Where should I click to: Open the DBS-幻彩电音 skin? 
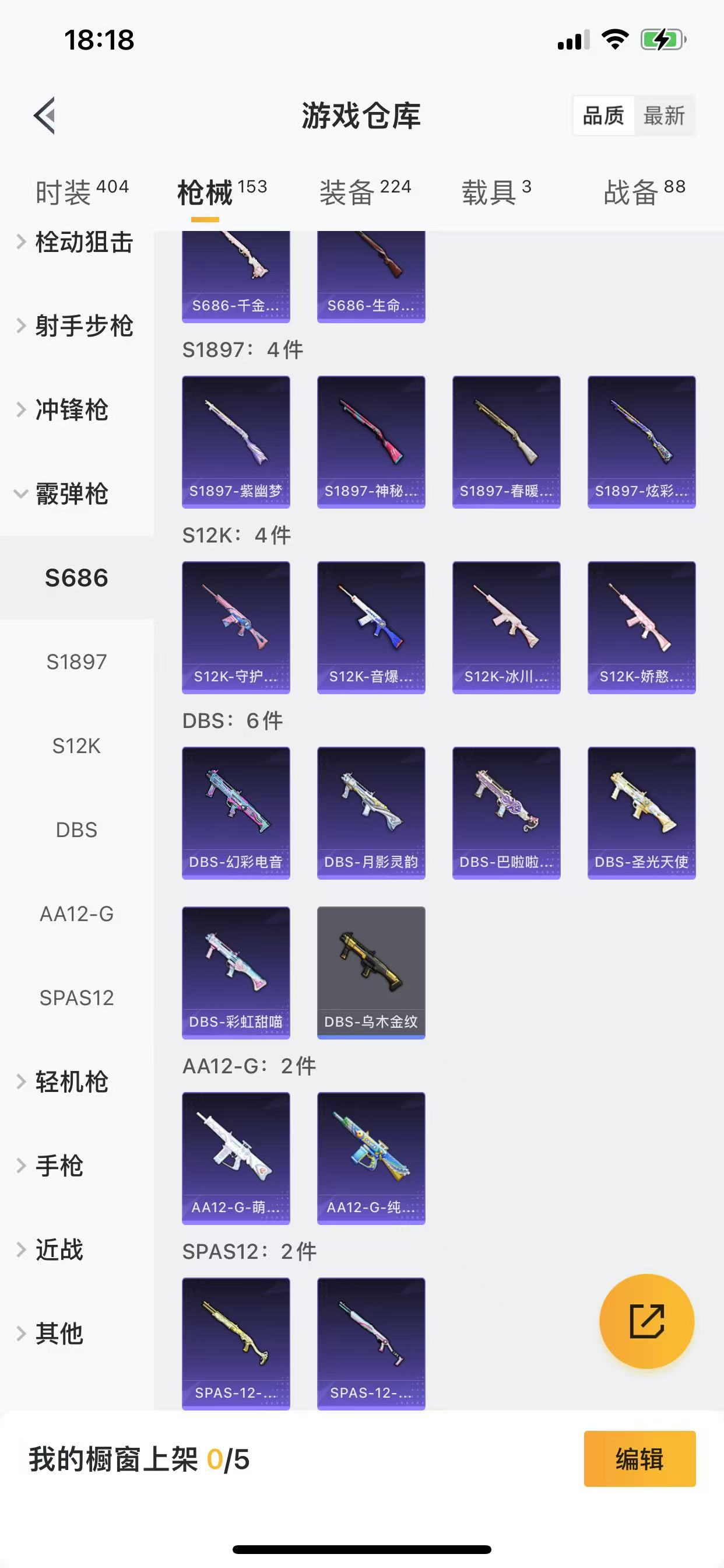click(x=236, y=813)
